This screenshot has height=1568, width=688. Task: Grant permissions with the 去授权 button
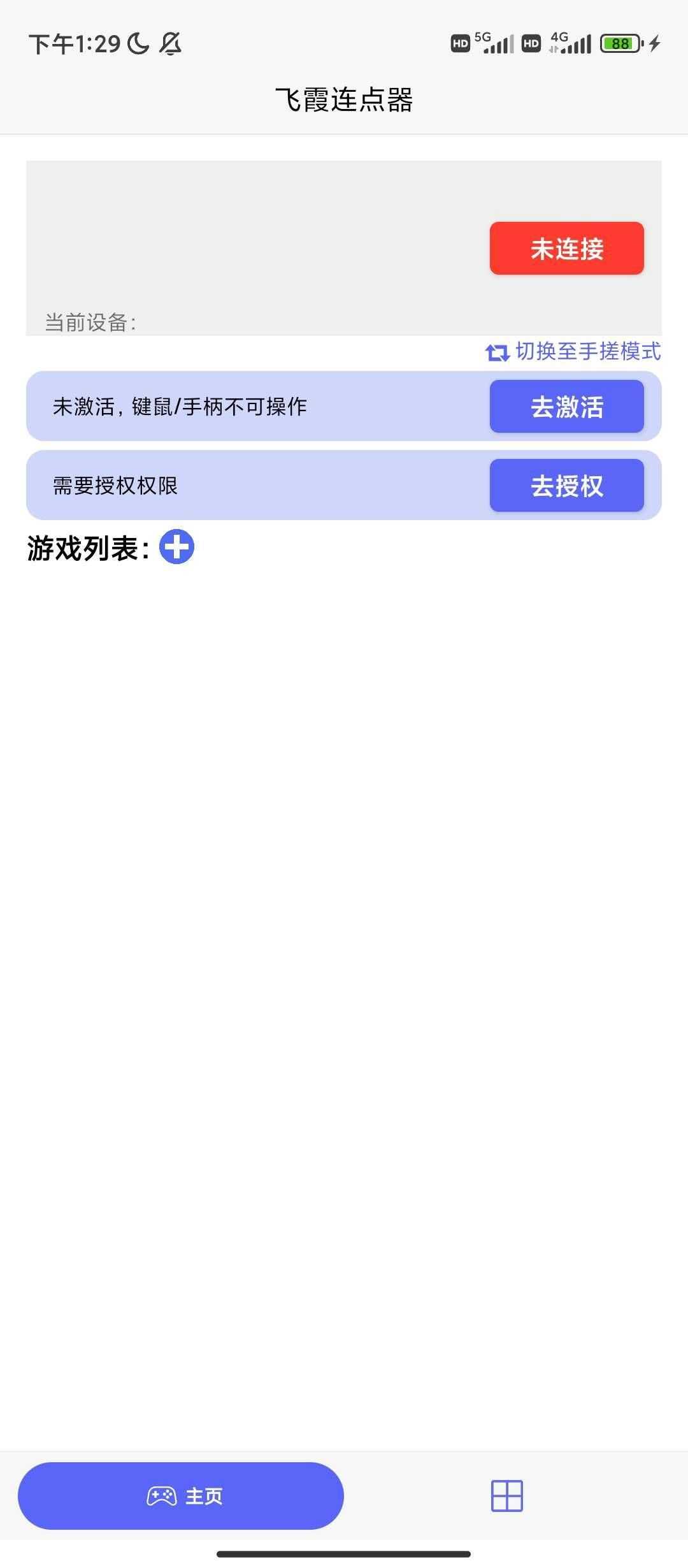tap(566, 486)
